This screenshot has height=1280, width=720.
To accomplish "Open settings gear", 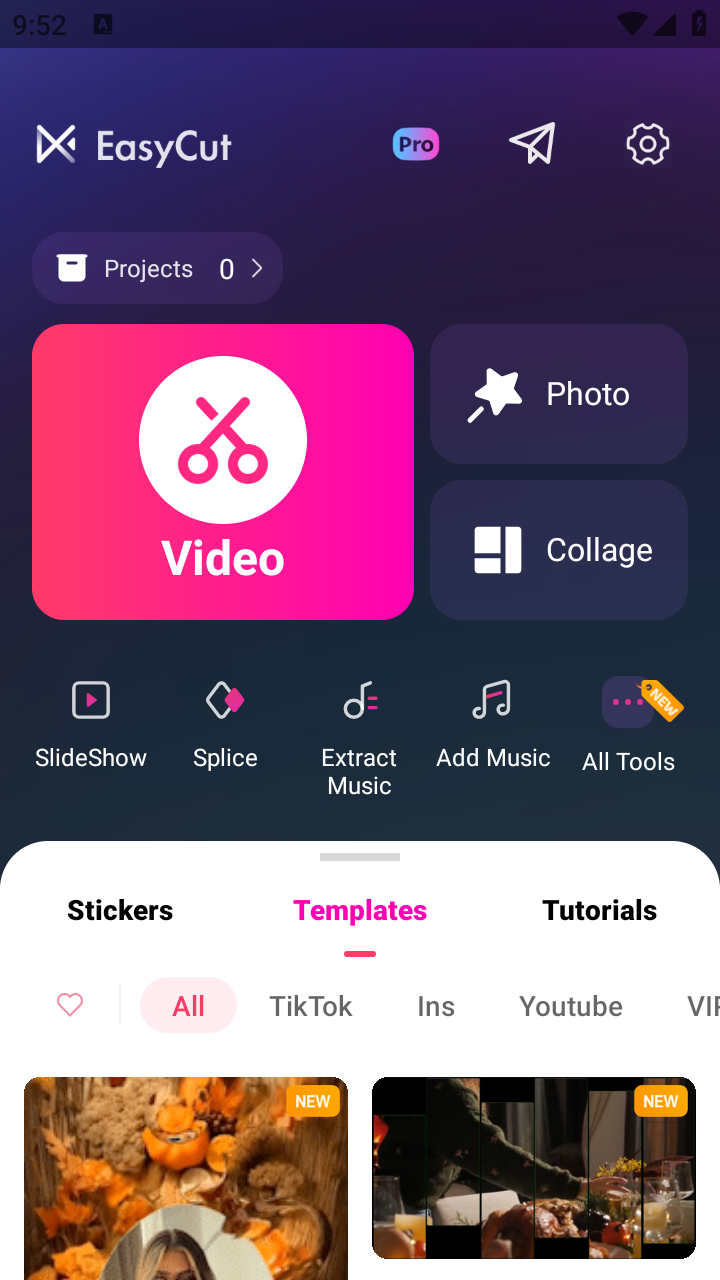I will 648,145.
